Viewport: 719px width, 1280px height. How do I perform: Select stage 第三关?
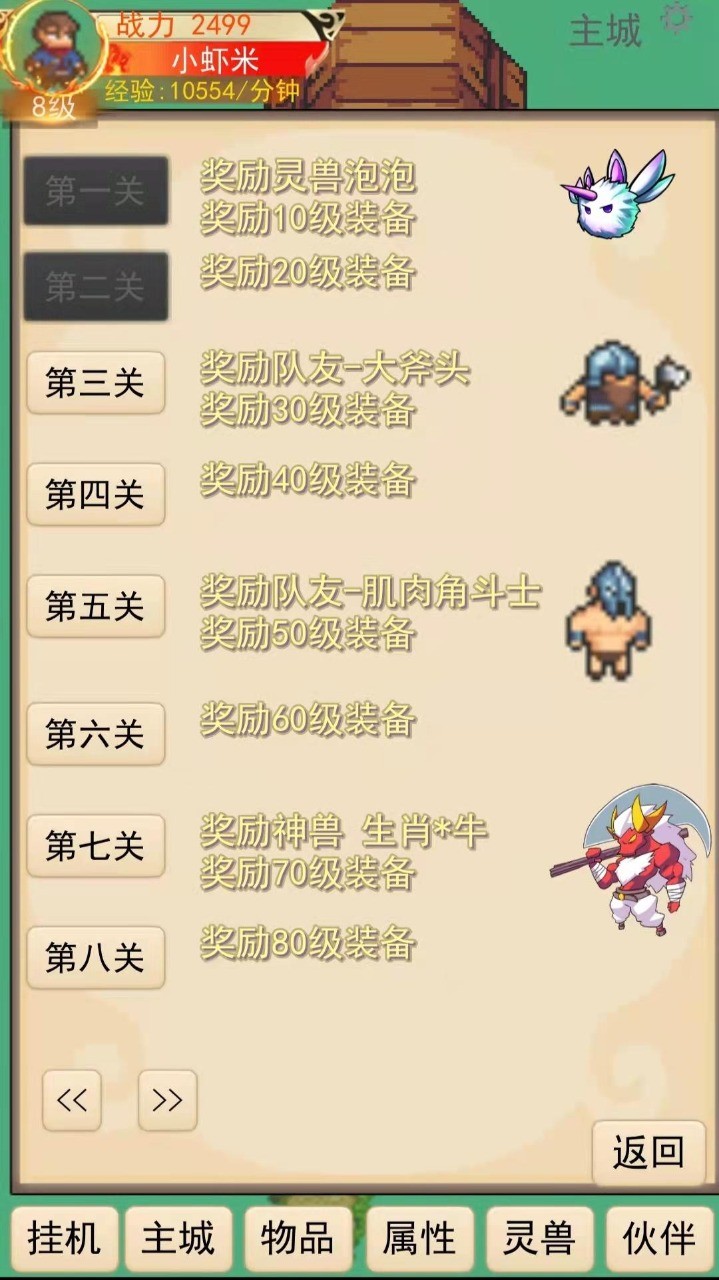pos(96,383)
